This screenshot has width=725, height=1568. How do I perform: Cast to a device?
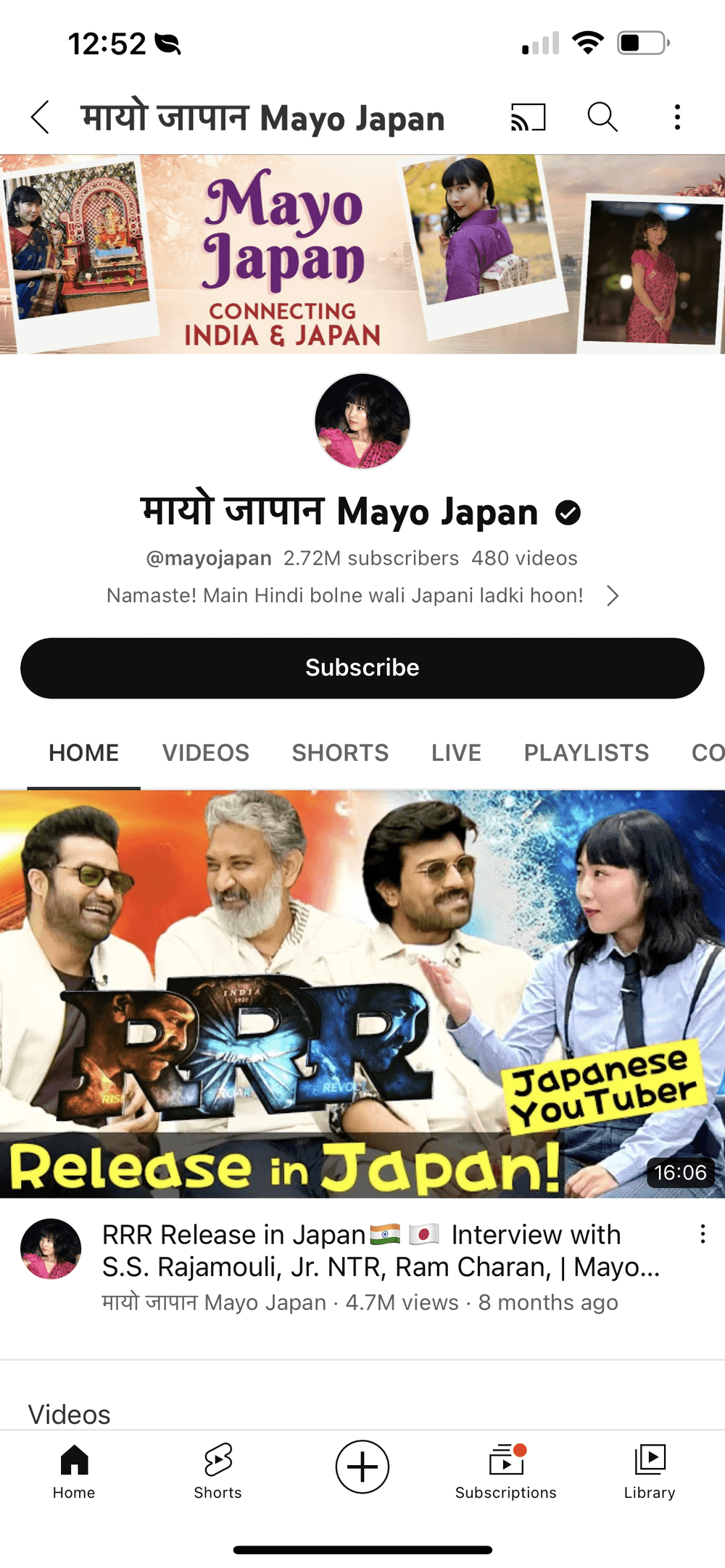[528, 117]
